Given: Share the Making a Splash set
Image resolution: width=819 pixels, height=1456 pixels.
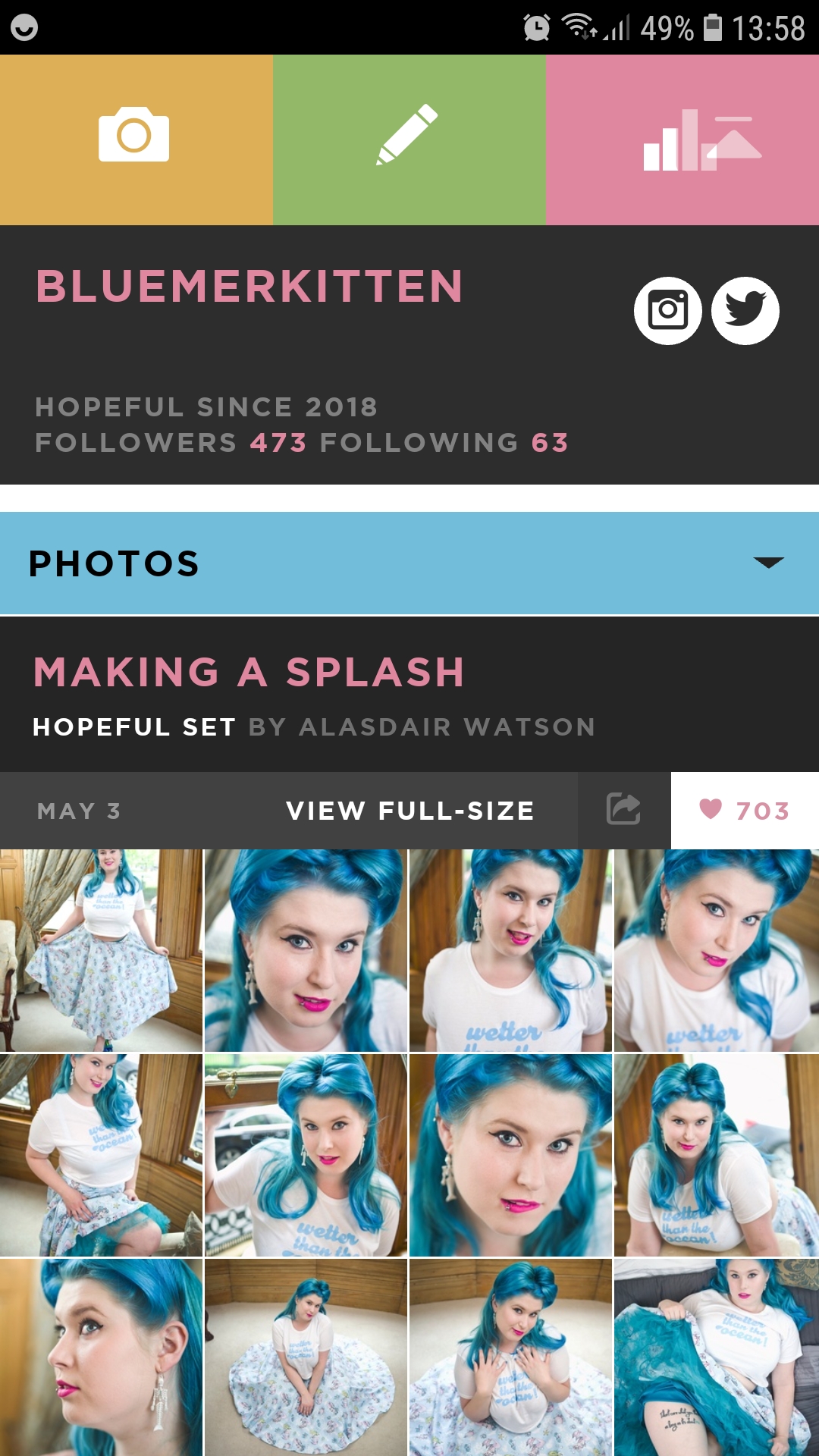Looking at the screenshot, I should pos(623,810).
